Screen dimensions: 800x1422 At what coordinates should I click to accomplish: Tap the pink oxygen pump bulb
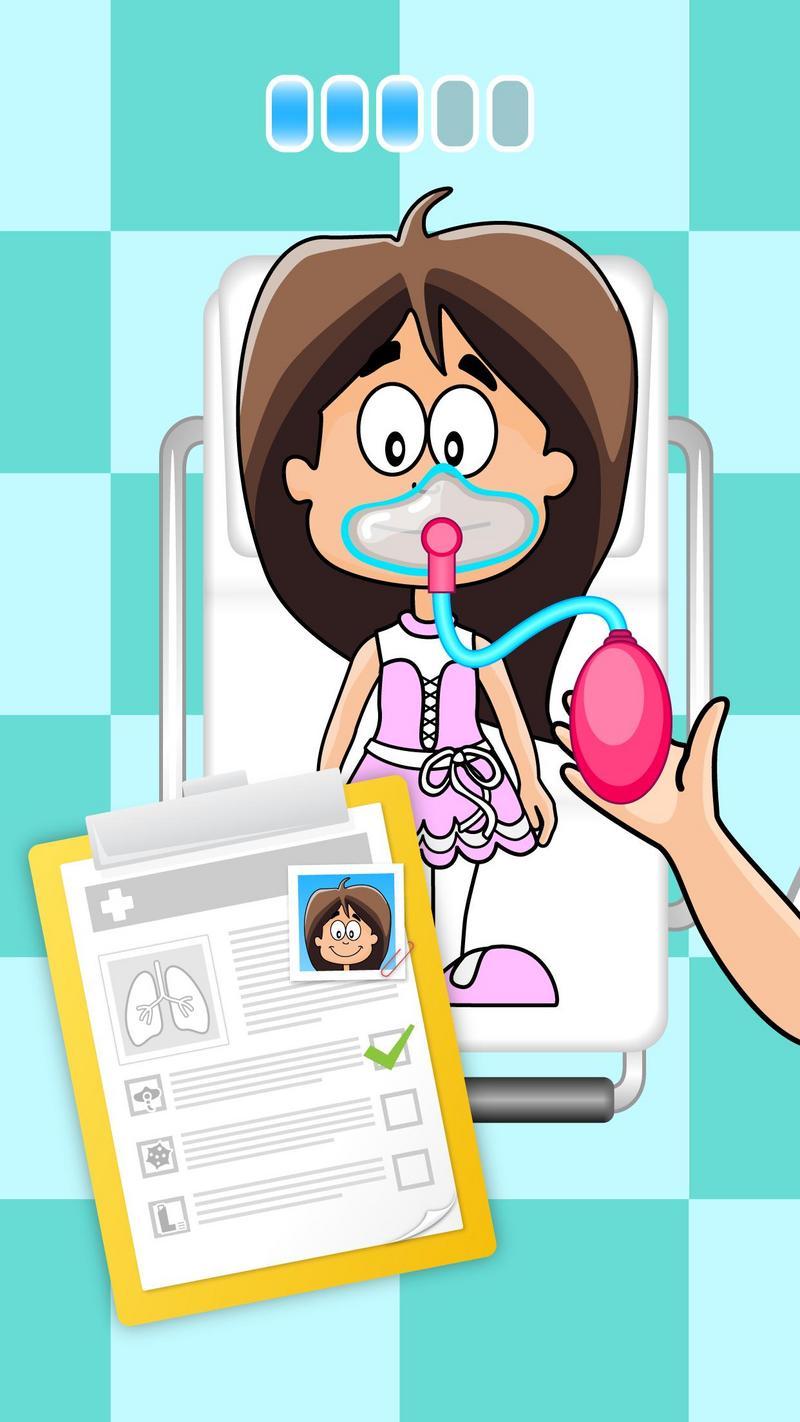point(622,723)
